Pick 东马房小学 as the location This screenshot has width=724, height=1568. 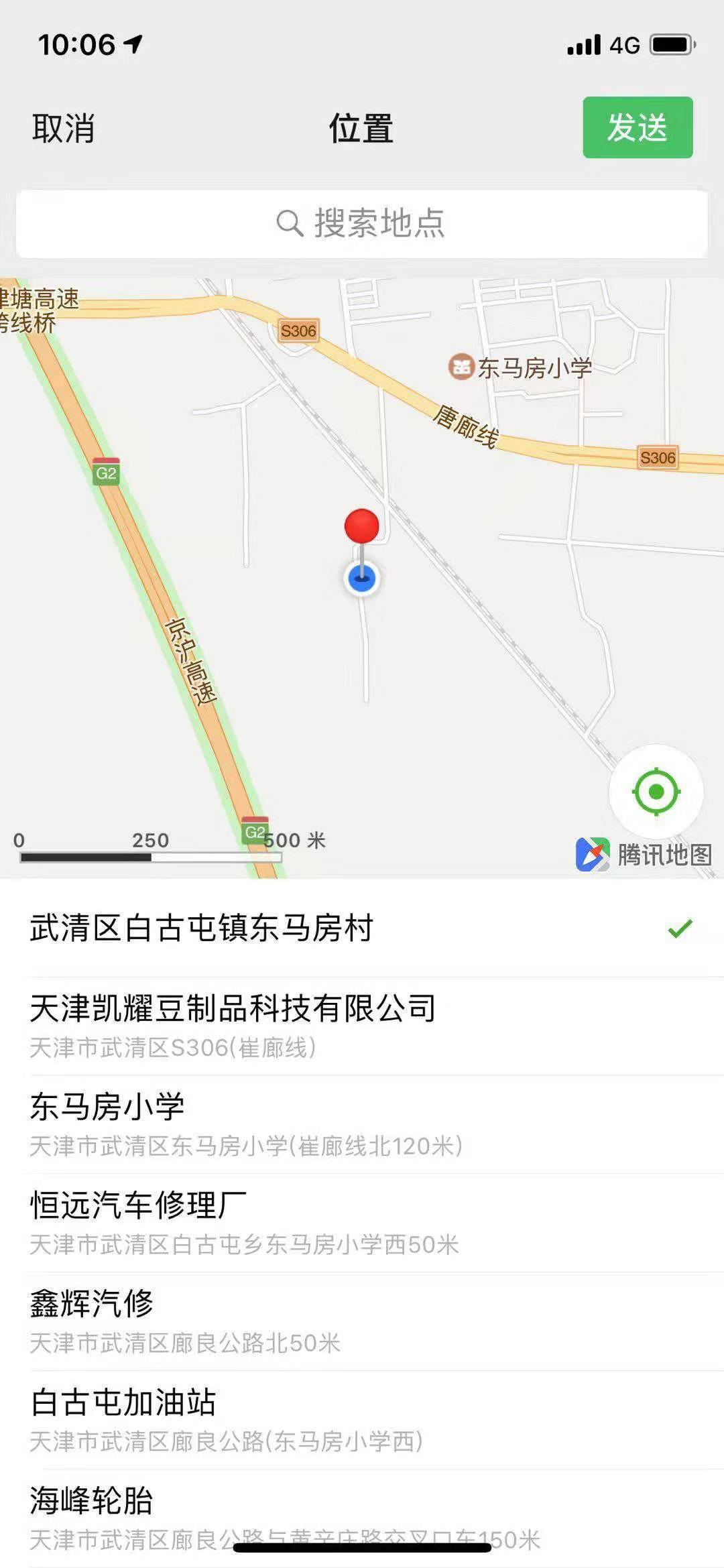(x=107, y=1124)
